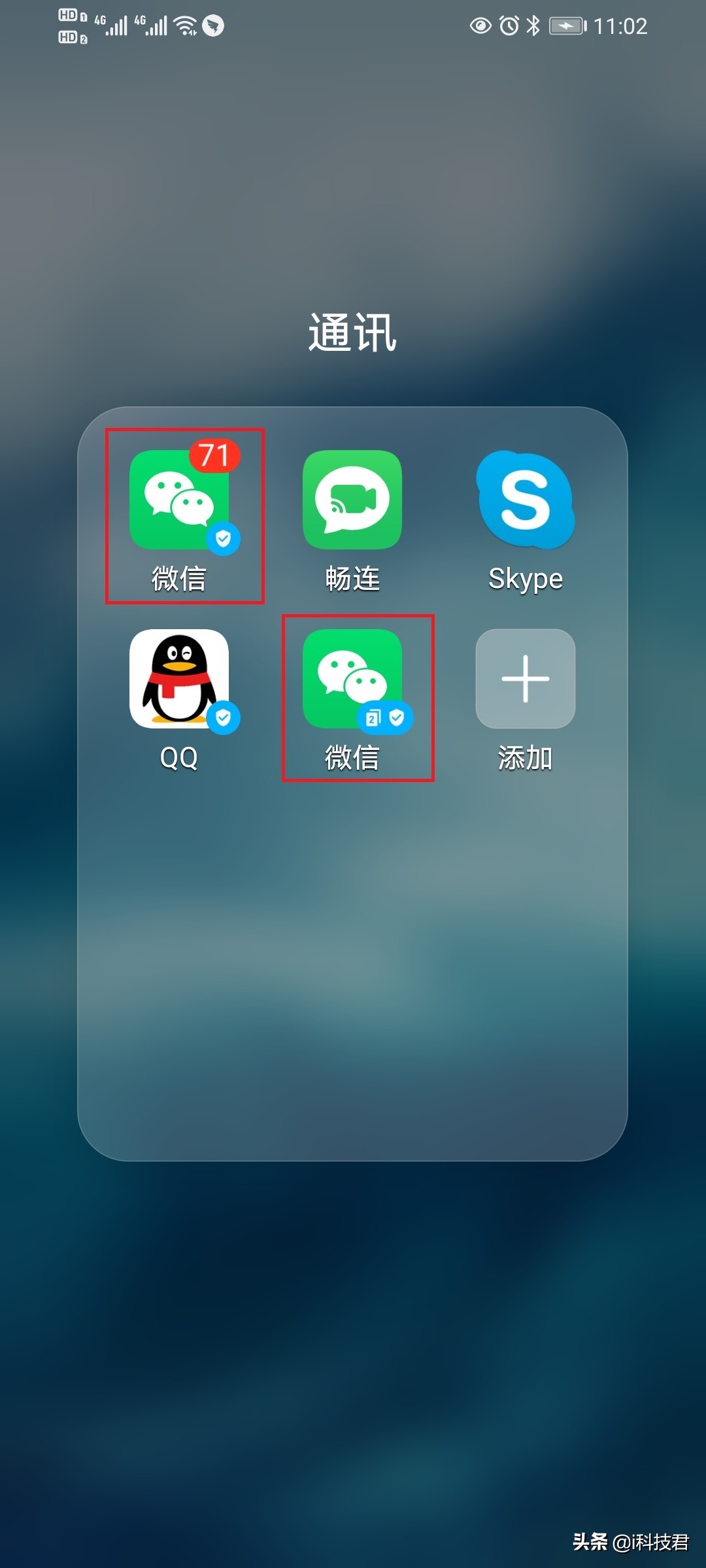Tap the Bluetooth icon in the status bar
The height and width of the screenshot is (1568, 706).
(x=534, y=26)
